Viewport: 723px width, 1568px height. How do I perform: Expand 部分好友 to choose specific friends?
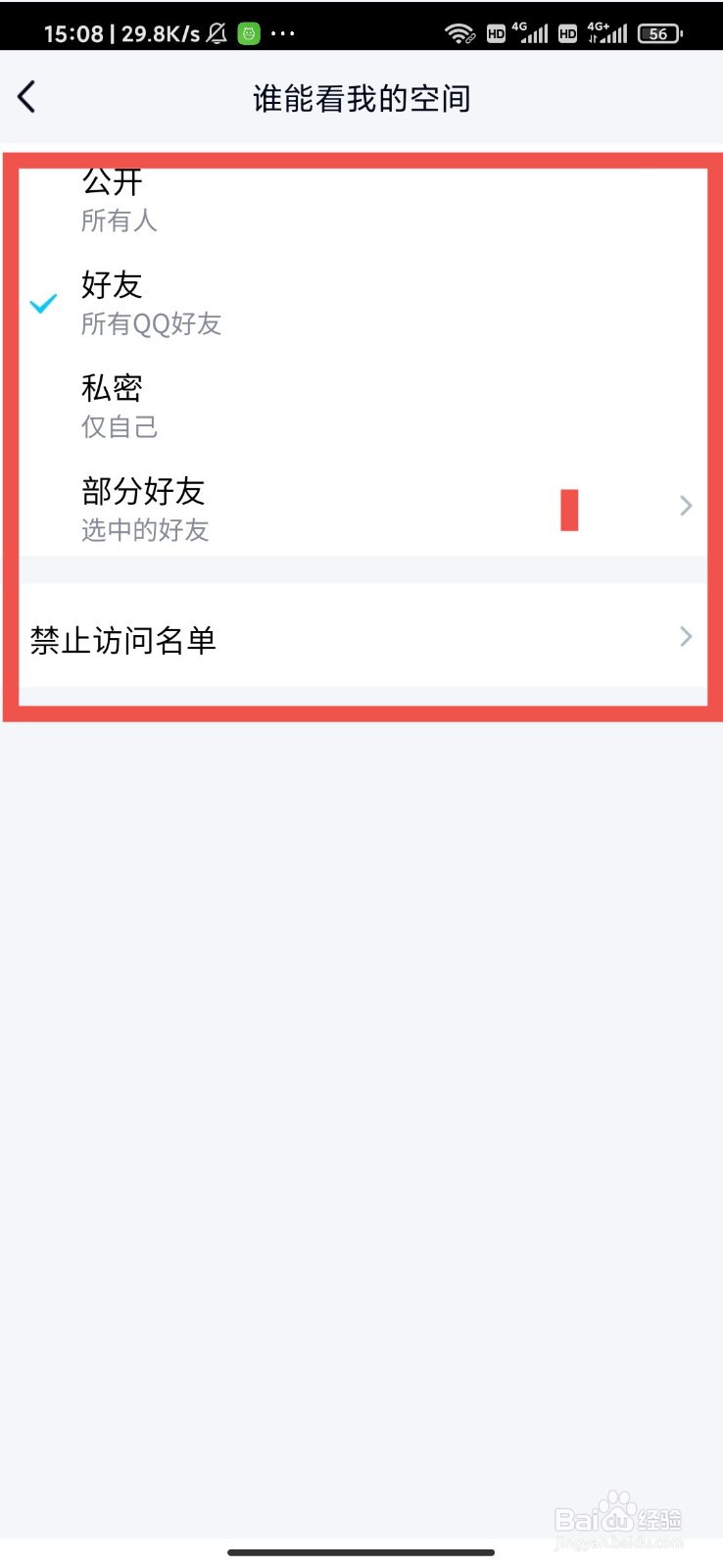tap(143, 492)
